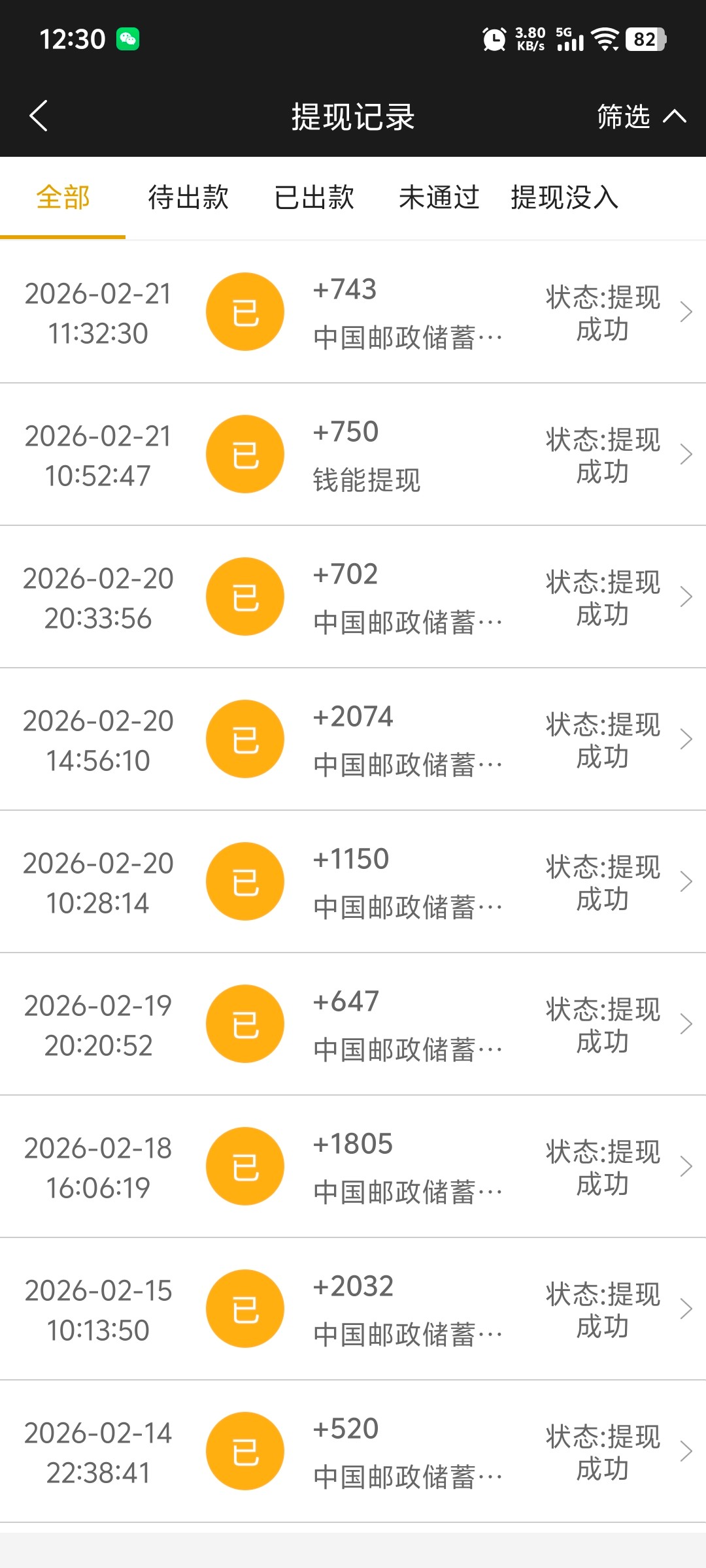
Task: Tap the orange 已 badge on the 钱能提现 record
Action: pyautogui.click(x=244, y=453)
